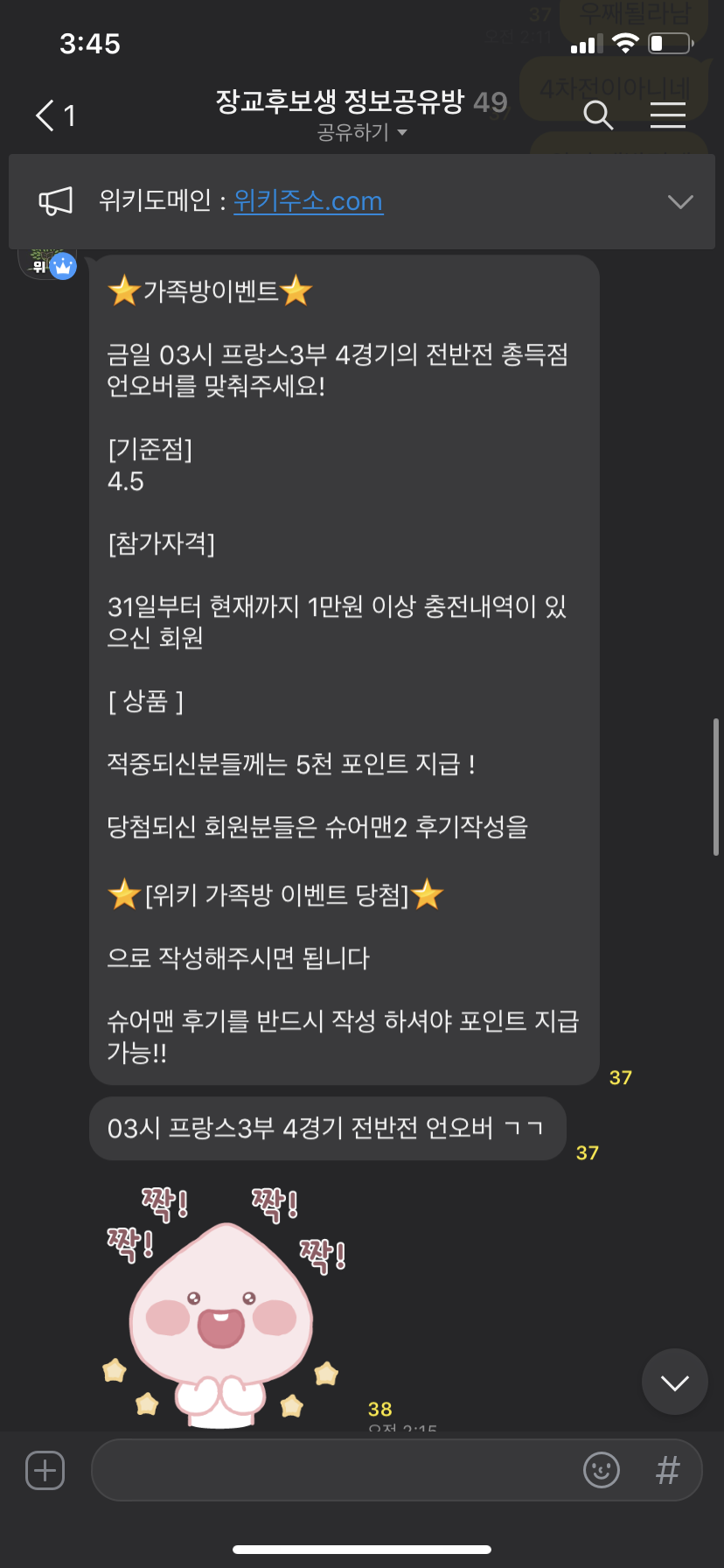This screenshot has width=724, height=1568.
Task: Open the emoticon picker
Action: pyautogui.click(x=602, y=1470)
